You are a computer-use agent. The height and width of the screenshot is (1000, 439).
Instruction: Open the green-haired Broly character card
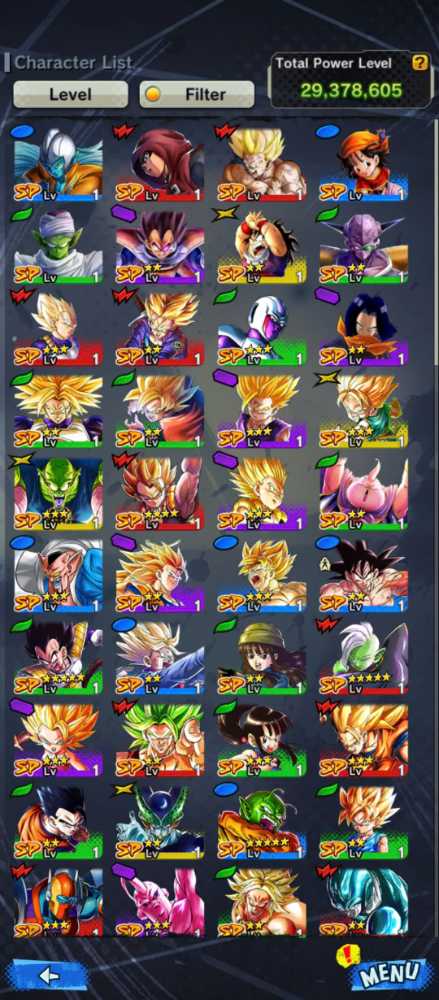pos(160,740)
